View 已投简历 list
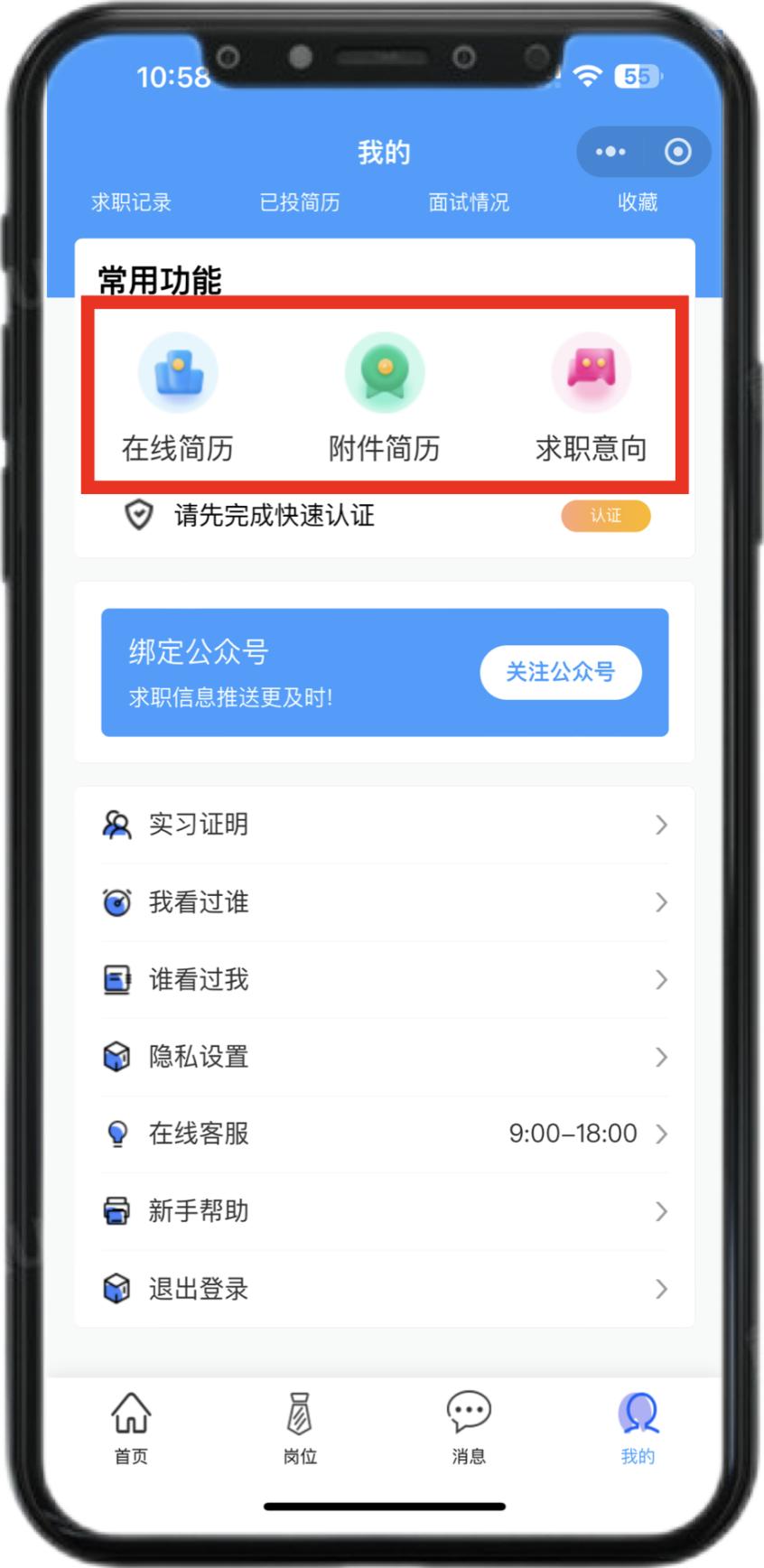The height and width of the screenshot is (1568, 764). (300, 202)
